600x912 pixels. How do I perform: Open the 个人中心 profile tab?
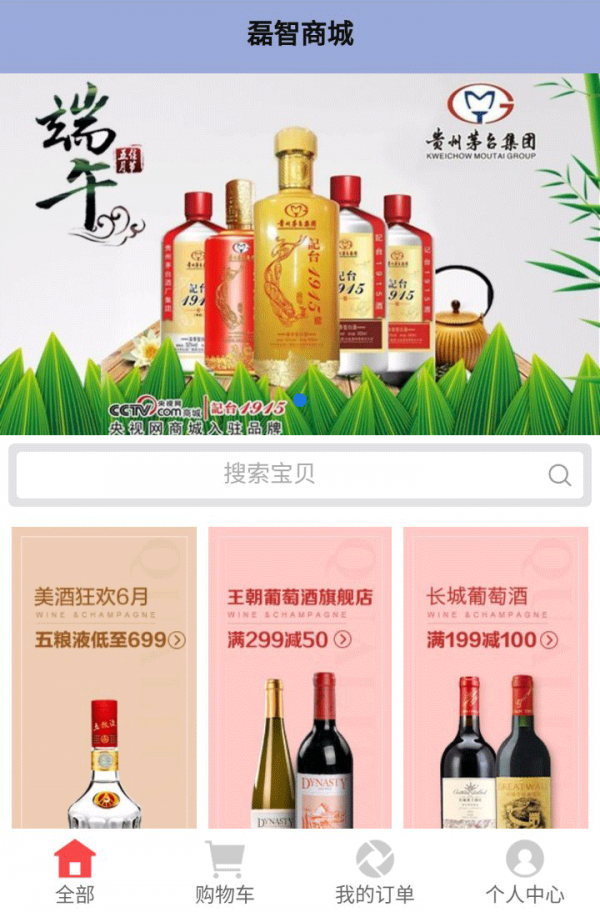coord(524,872)
